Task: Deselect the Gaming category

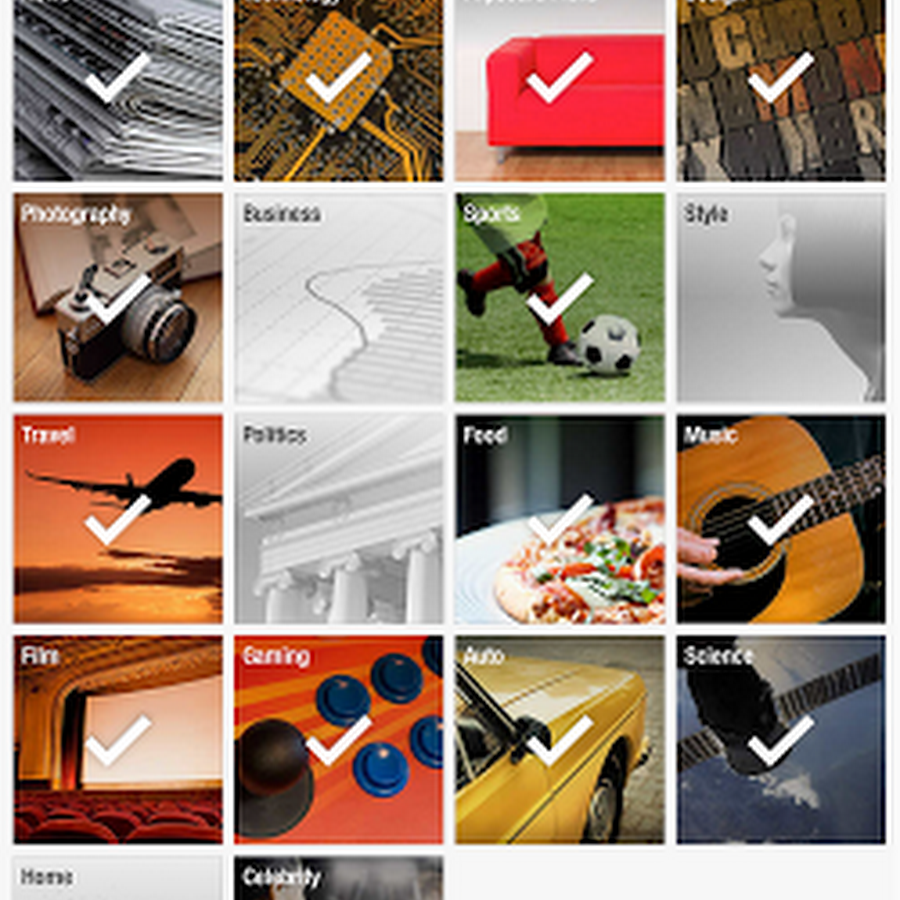Action: [x=338, y=740]
